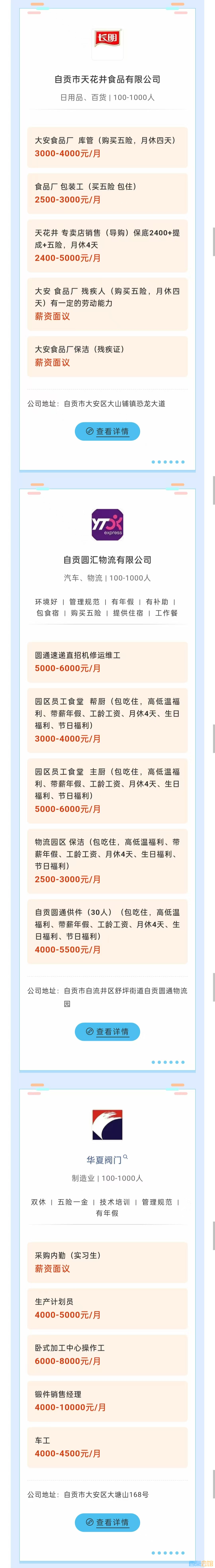The height and width of the screenshot is (1568, 215).
Task: Open the 大安食品厂保洁 (残疾证) job
Action: [x=107, y=355]
